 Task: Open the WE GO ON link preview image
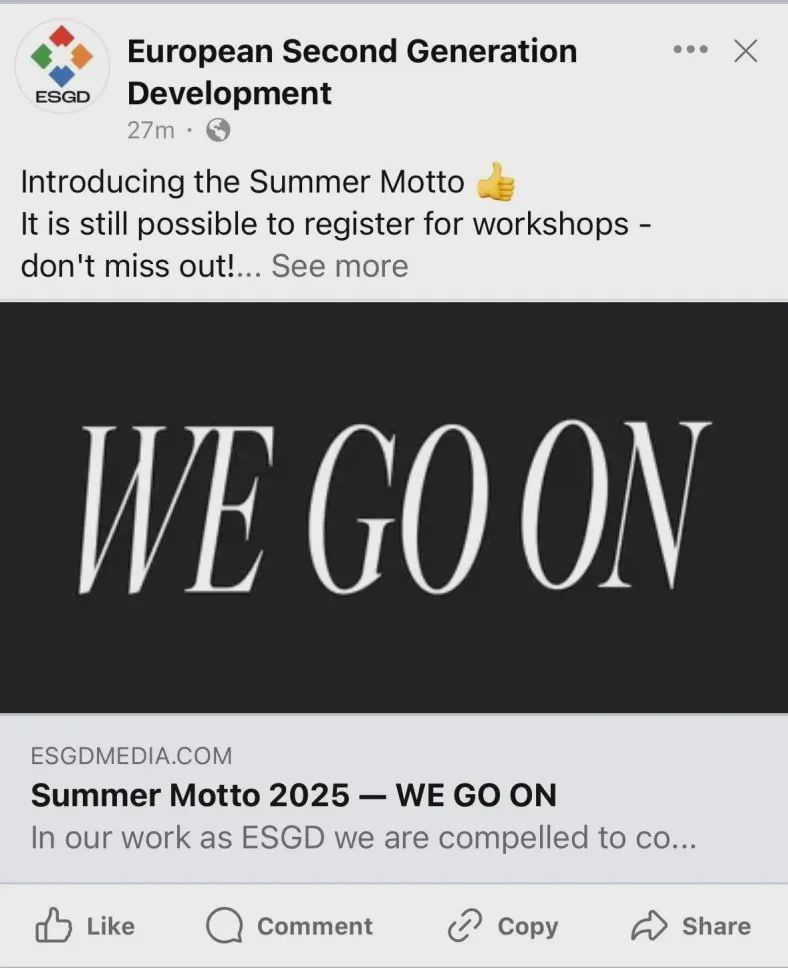click(x=394, y=507)
